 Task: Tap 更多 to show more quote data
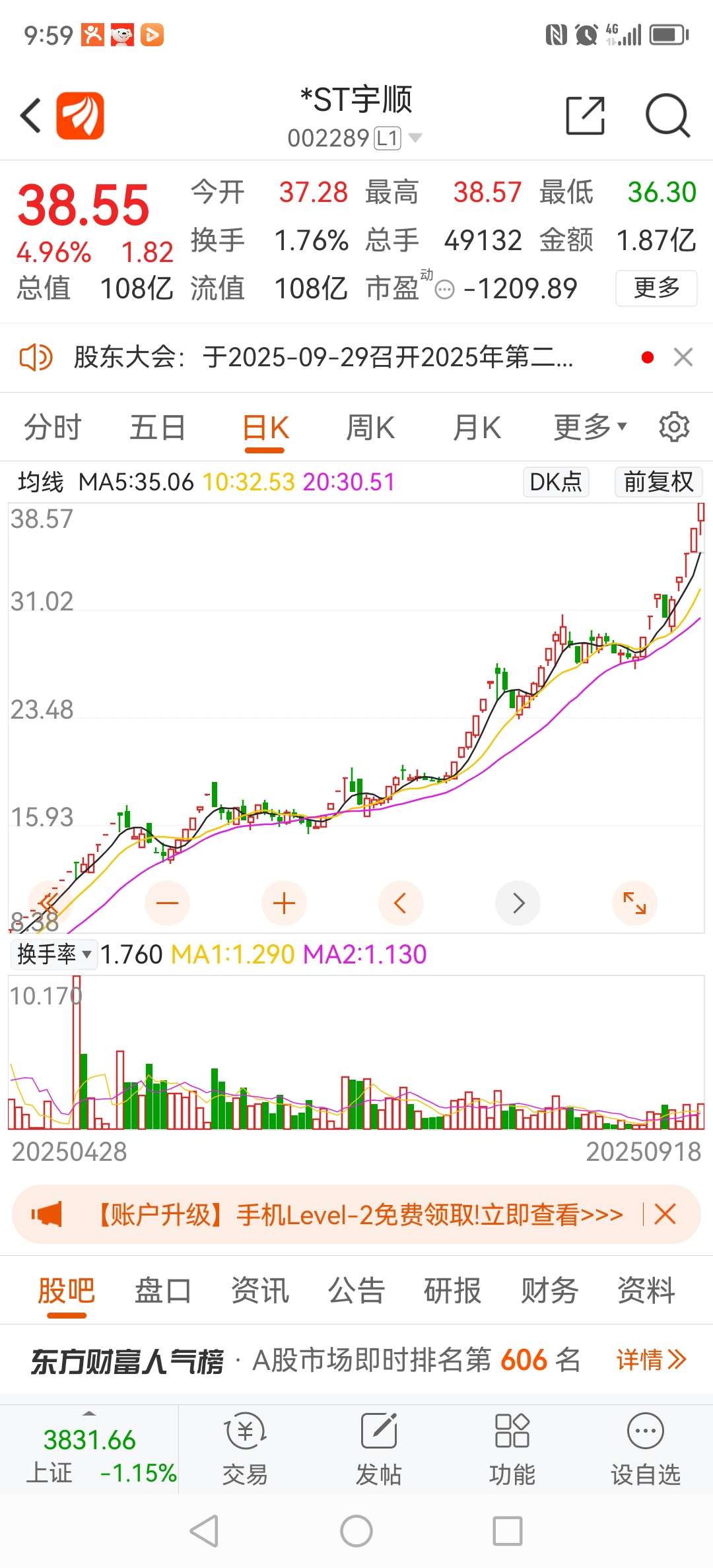pos(656,288)
